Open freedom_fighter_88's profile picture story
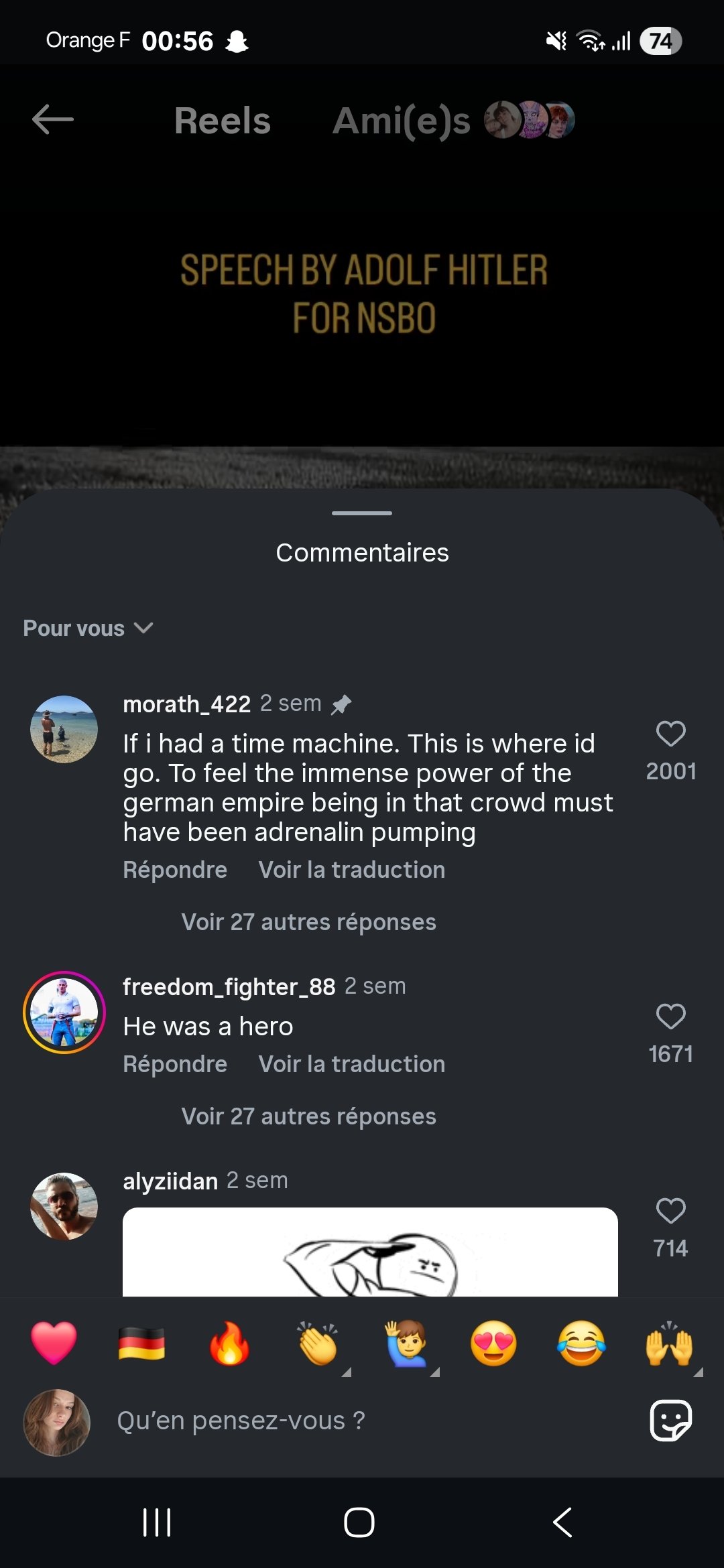 [x=64, y=1012]
